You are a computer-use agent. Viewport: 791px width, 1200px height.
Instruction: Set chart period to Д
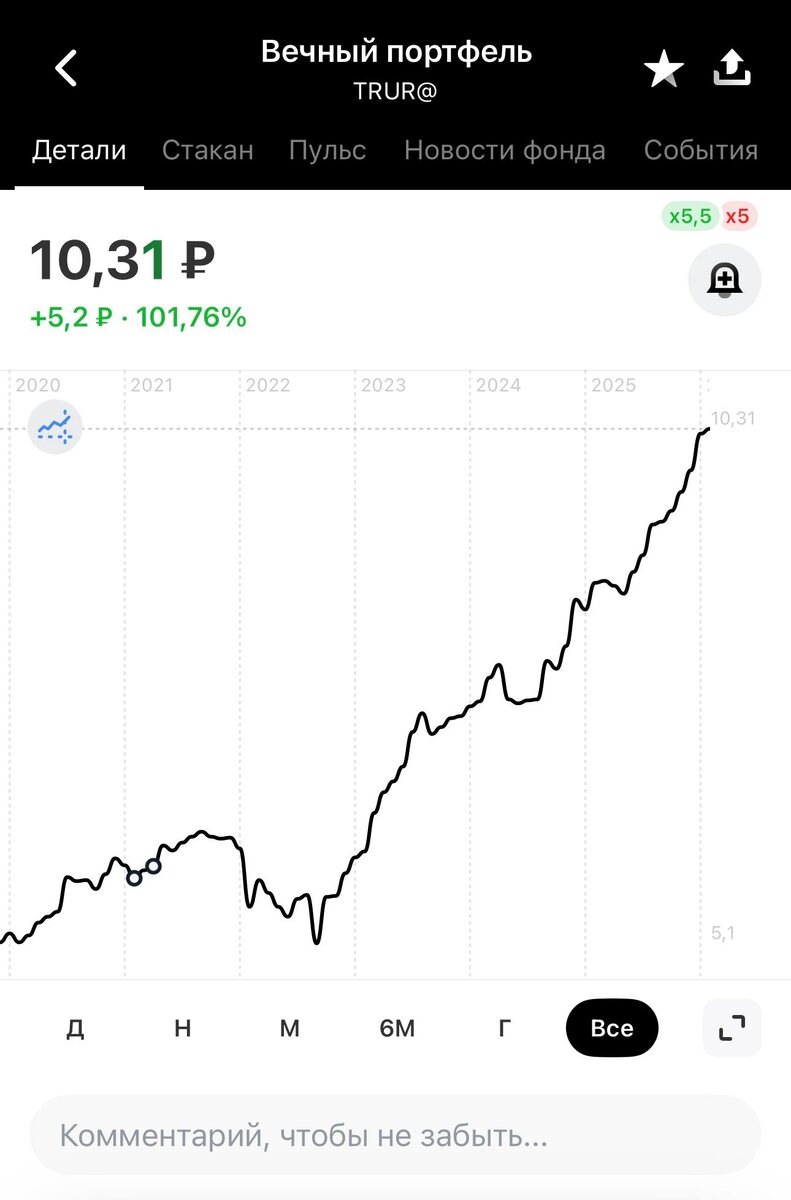pyautogui.click(x=75, y=1028)
